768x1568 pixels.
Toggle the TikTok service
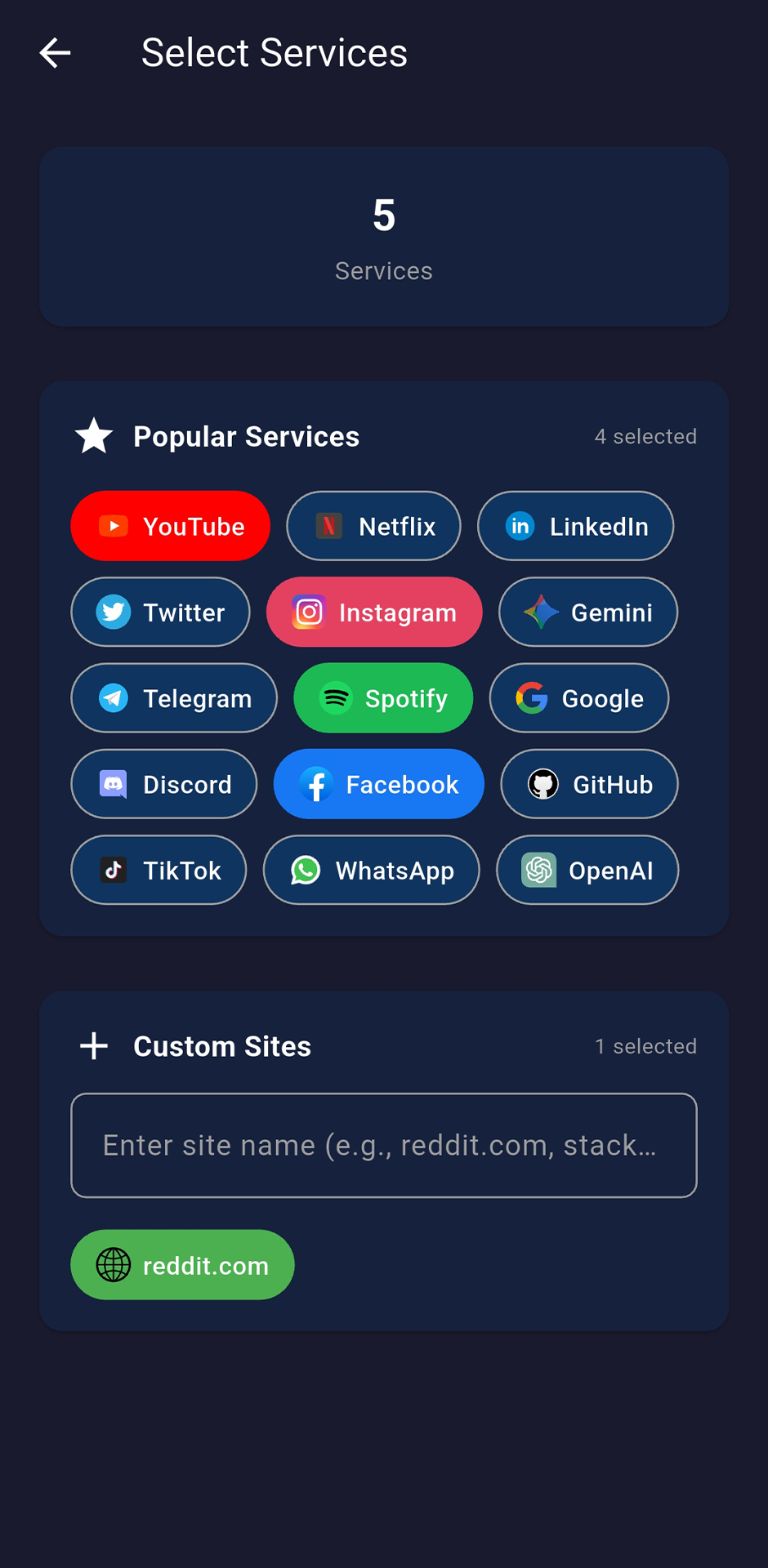159,870
